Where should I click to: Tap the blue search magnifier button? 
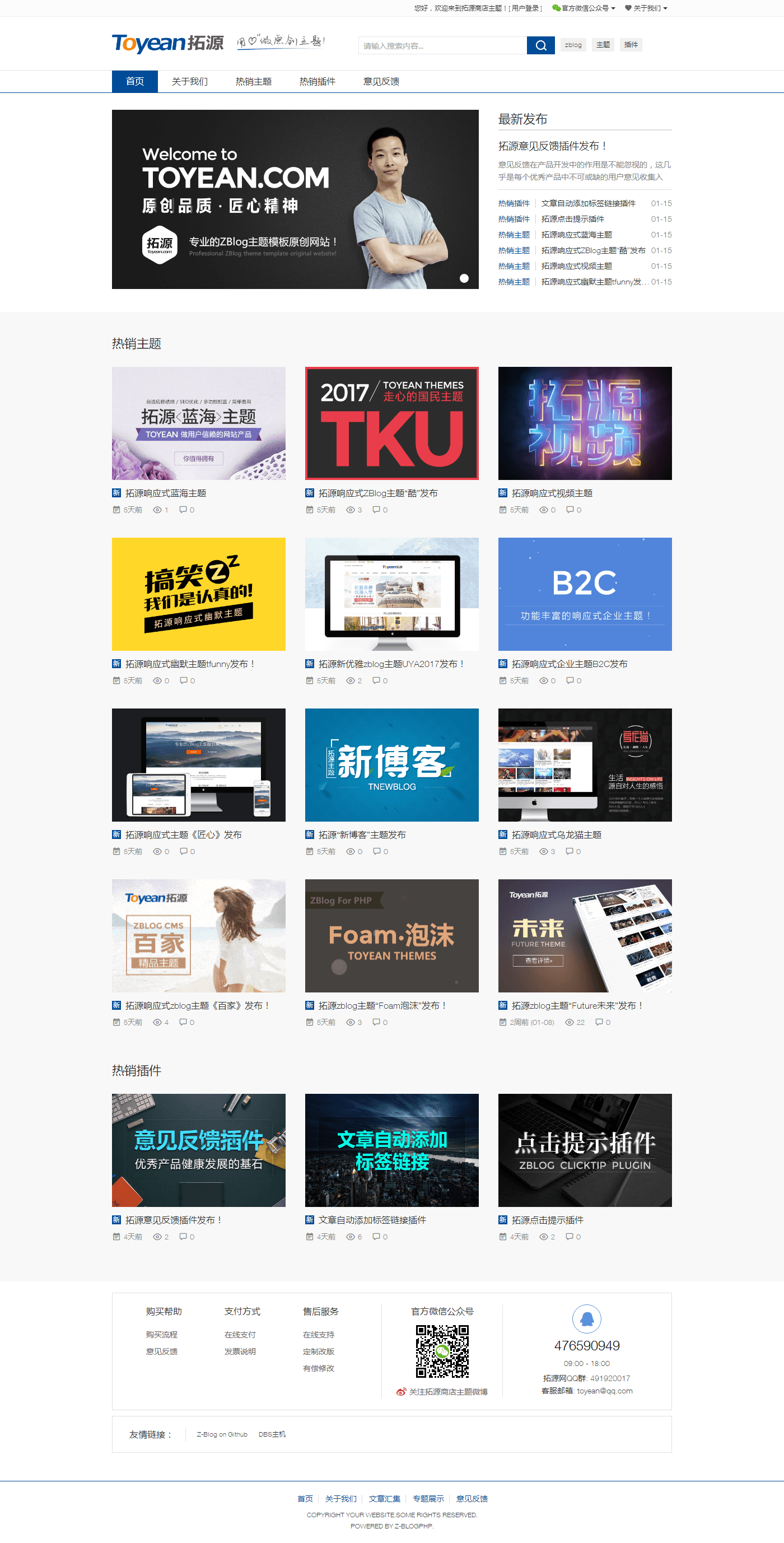coord(540,45)
